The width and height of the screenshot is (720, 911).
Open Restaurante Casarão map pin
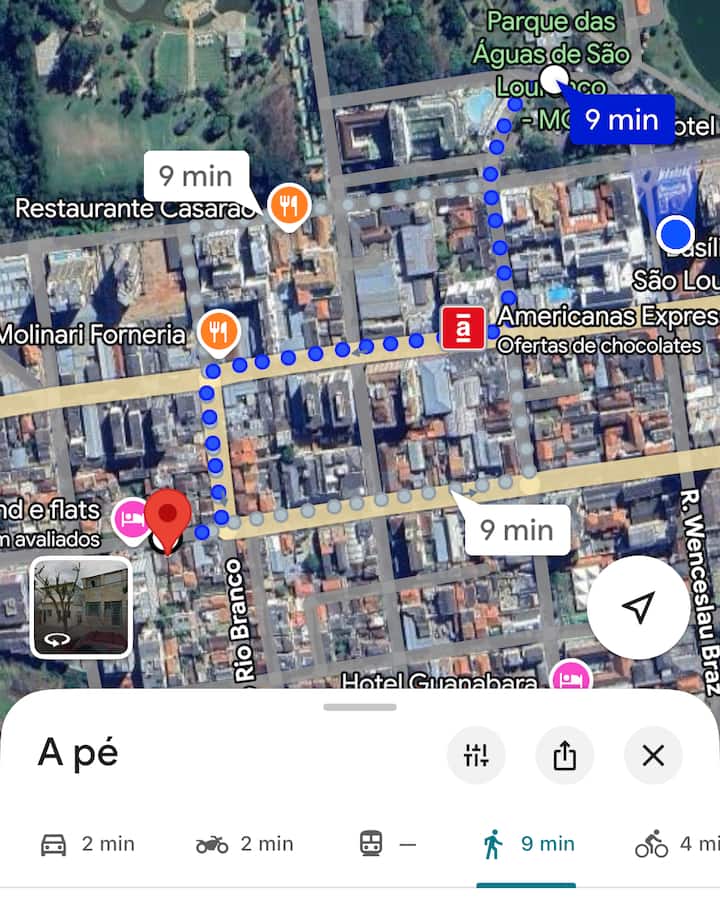[x=289, y=206]
